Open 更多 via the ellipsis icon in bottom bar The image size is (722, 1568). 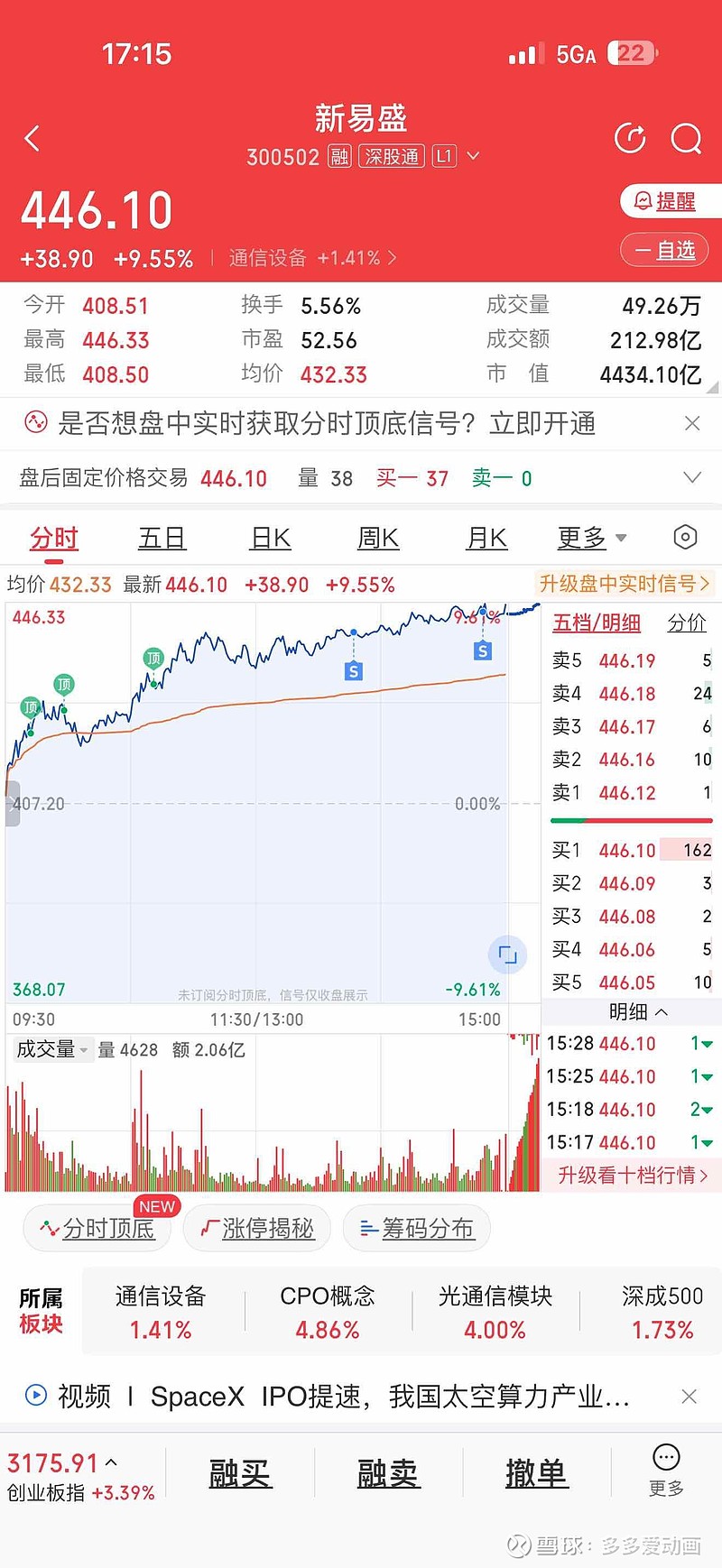665,1456
